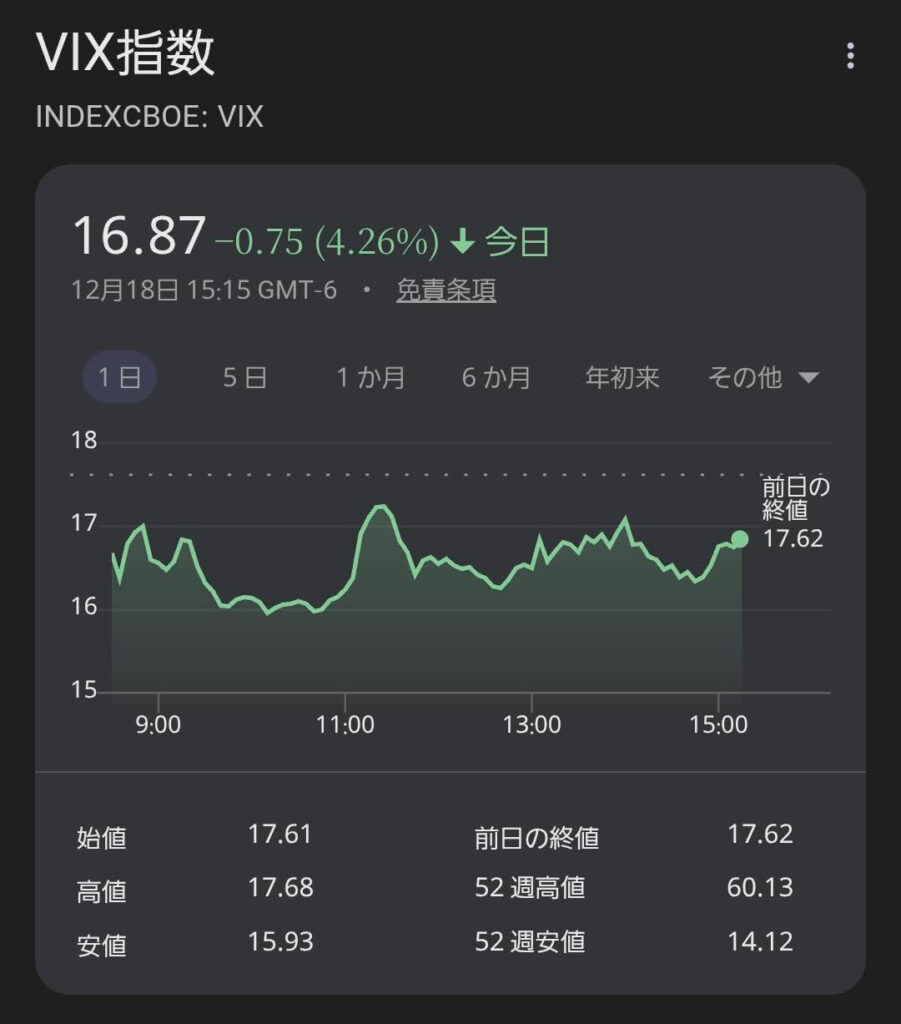This screenshot has width=901, height=1024.
Task: Expand the その他 range dropdown
Action: [763, 378]
